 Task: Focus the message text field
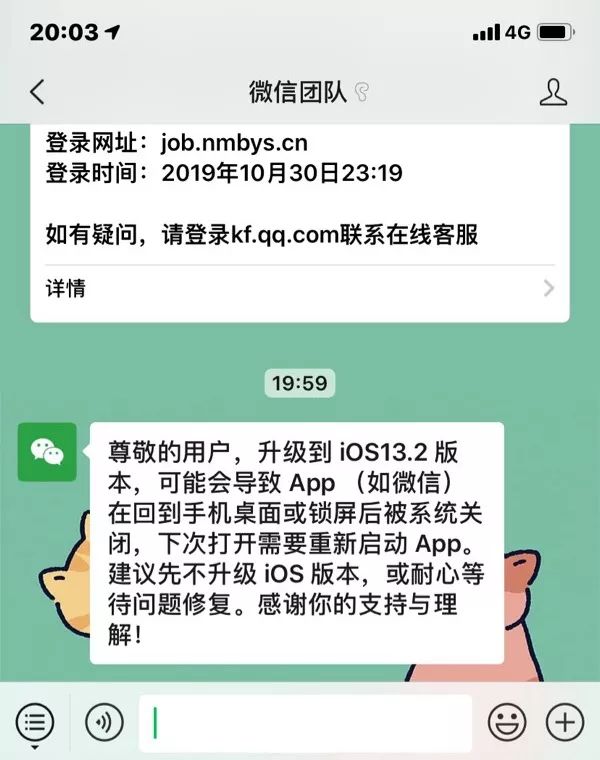tap(305, 722)
